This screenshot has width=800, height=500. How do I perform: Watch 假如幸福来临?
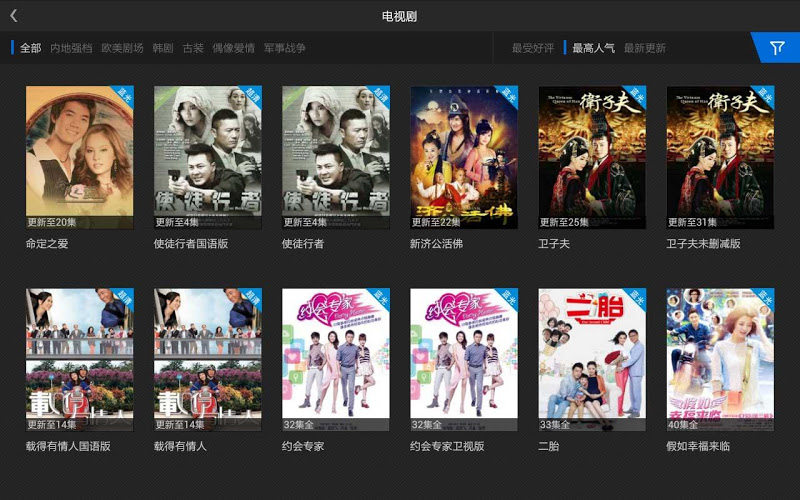tap(720, 361)
